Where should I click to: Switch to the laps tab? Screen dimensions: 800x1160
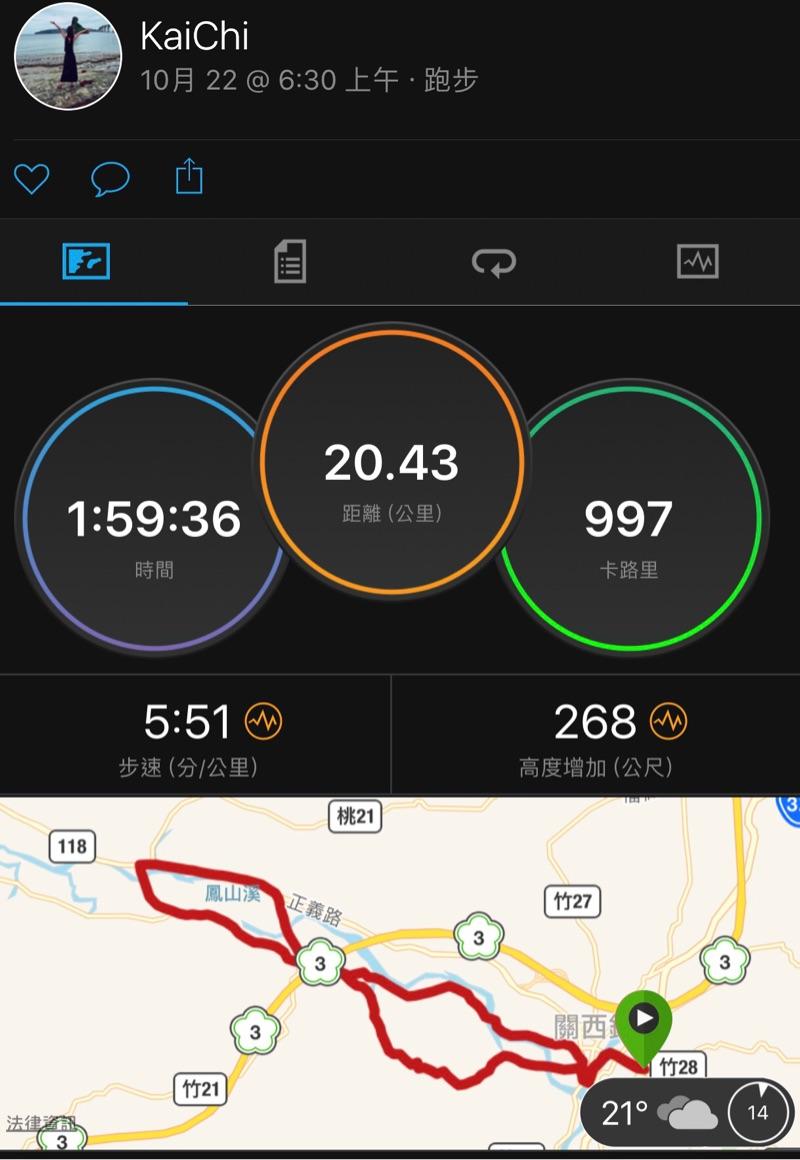pyautogui.click(x=494, y=263)
